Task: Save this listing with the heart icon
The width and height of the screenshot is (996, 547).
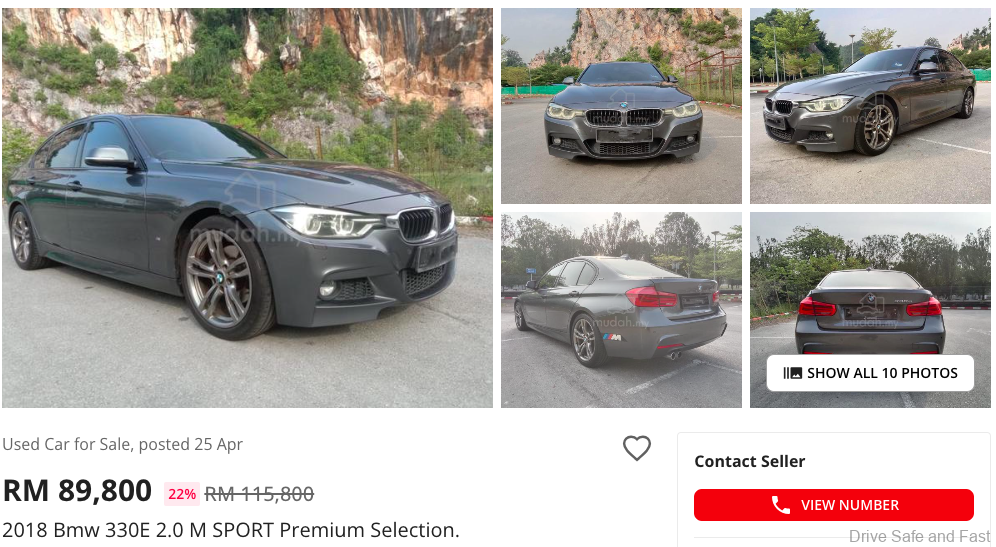Action: [x=637, y=448]
